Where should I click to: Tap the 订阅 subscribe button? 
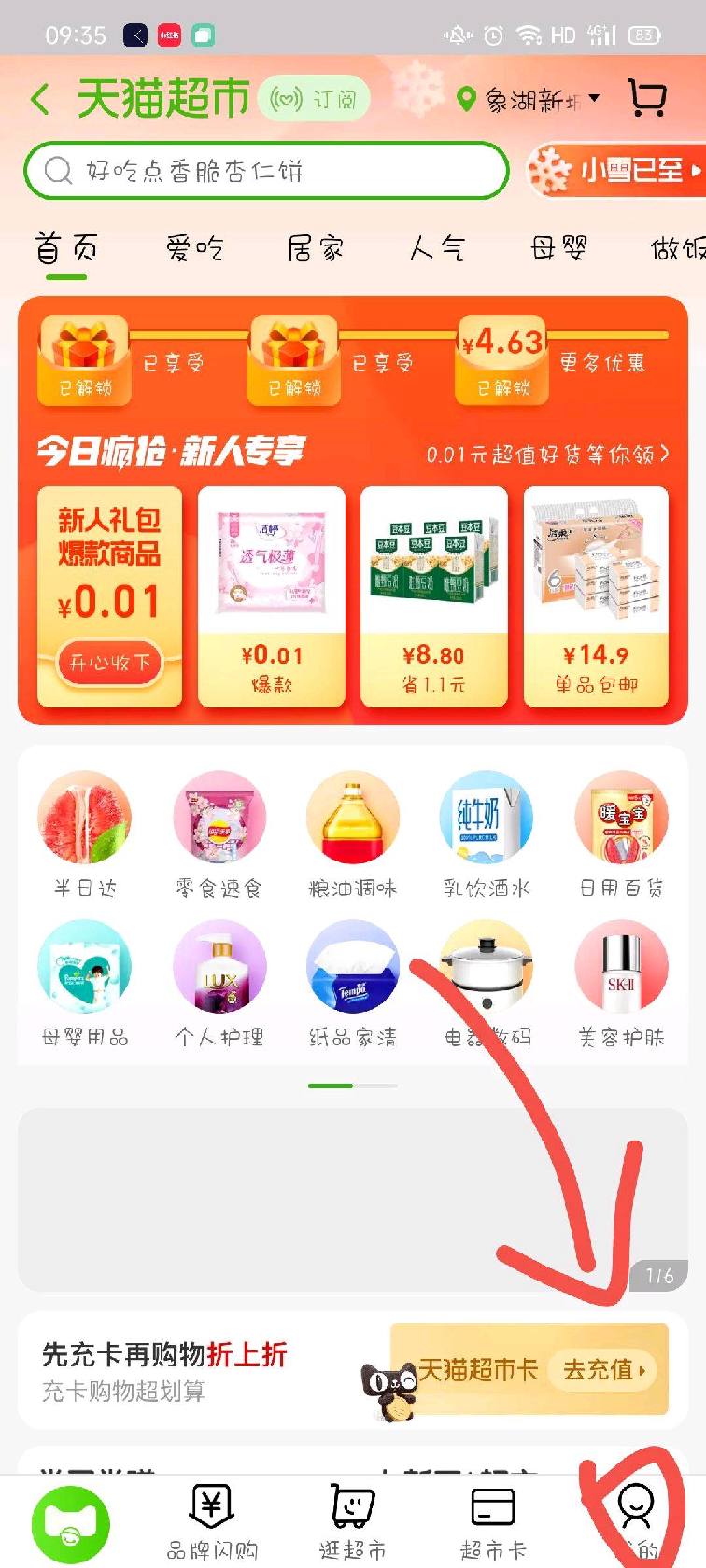(x=314, y=99)
